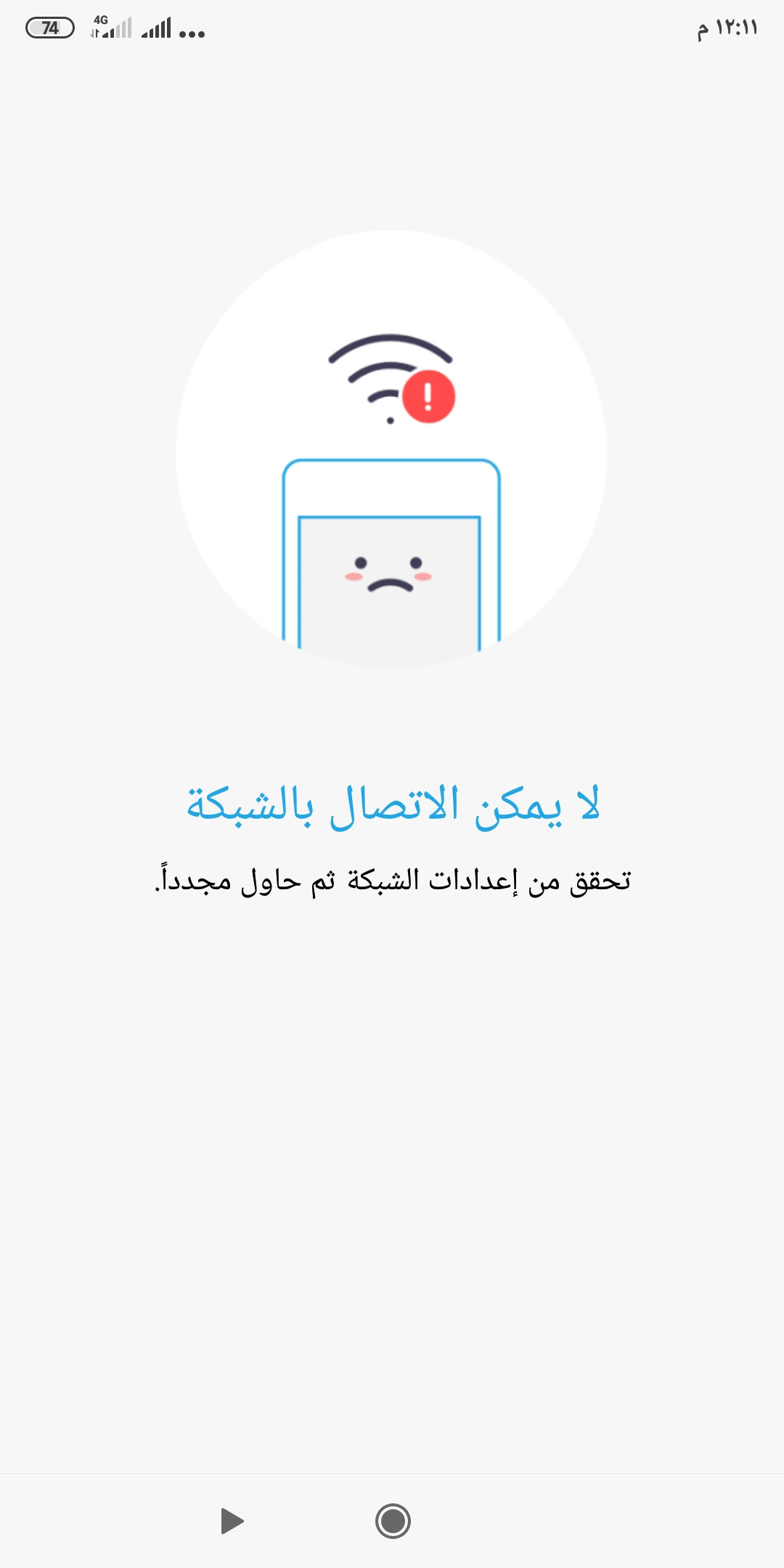Go to the home screen
Screen dimensions: 784x1568
393,1521
